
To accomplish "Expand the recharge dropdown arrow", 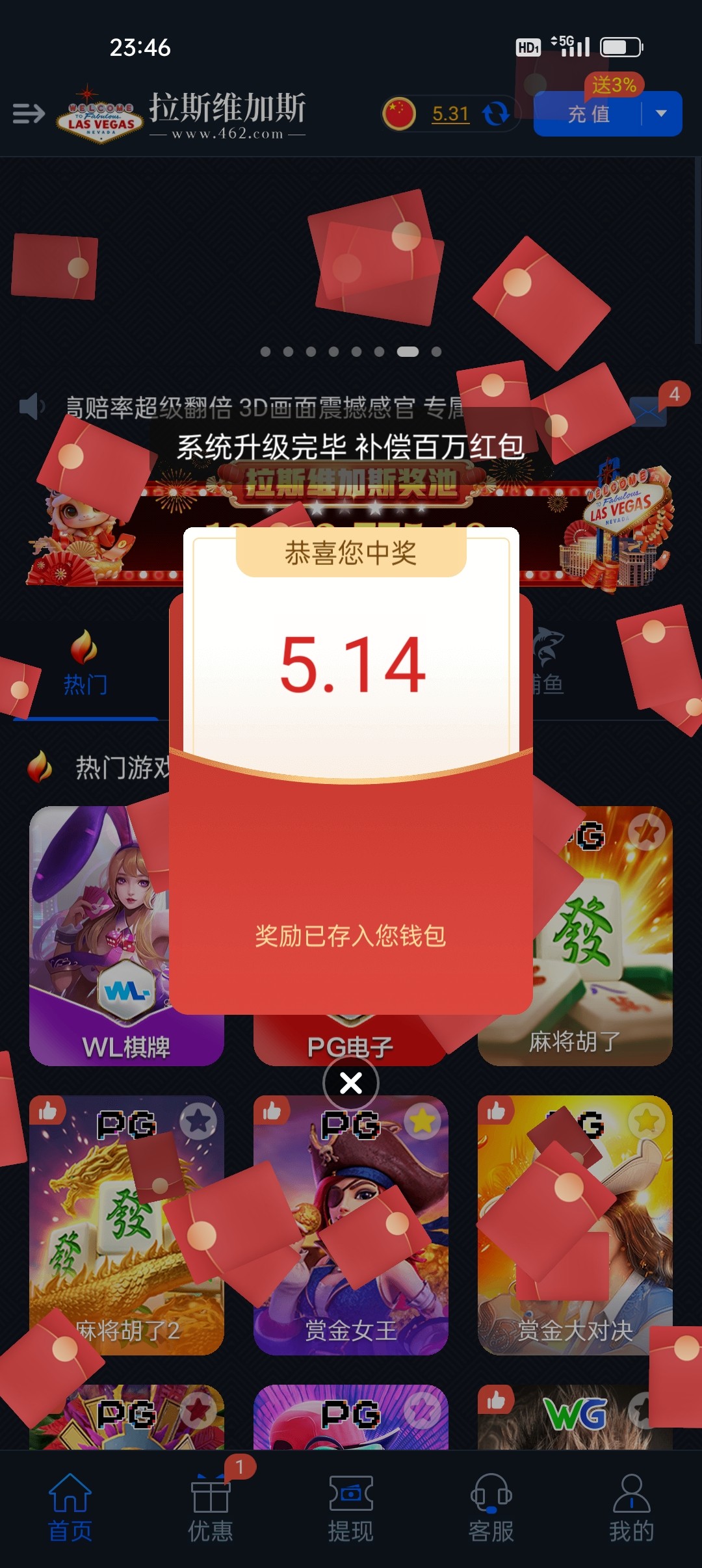I will [662, 114].
